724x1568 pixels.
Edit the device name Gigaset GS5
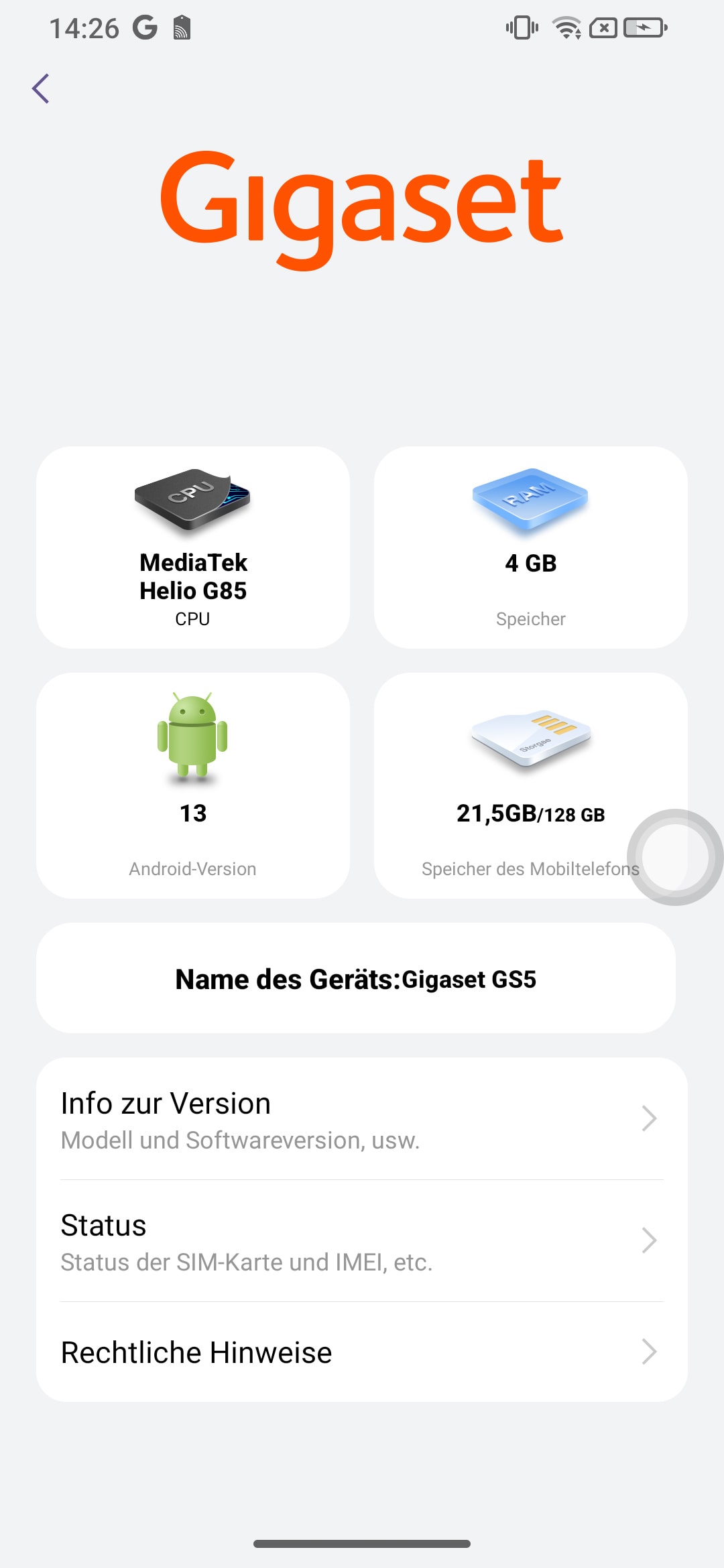pyautogui.click(x=356, y=978)
